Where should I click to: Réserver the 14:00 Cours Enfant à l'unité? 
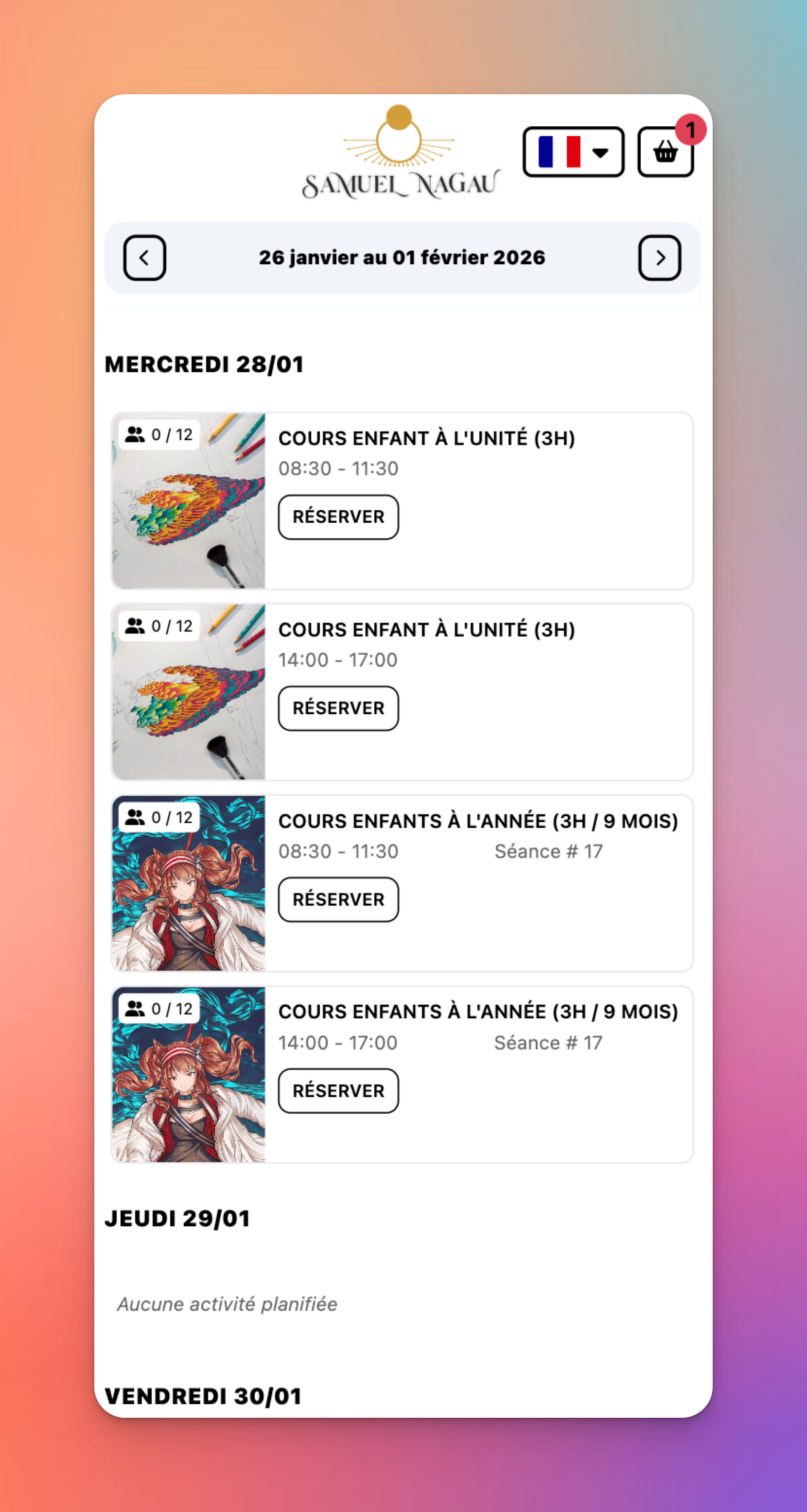pos(338,708)
